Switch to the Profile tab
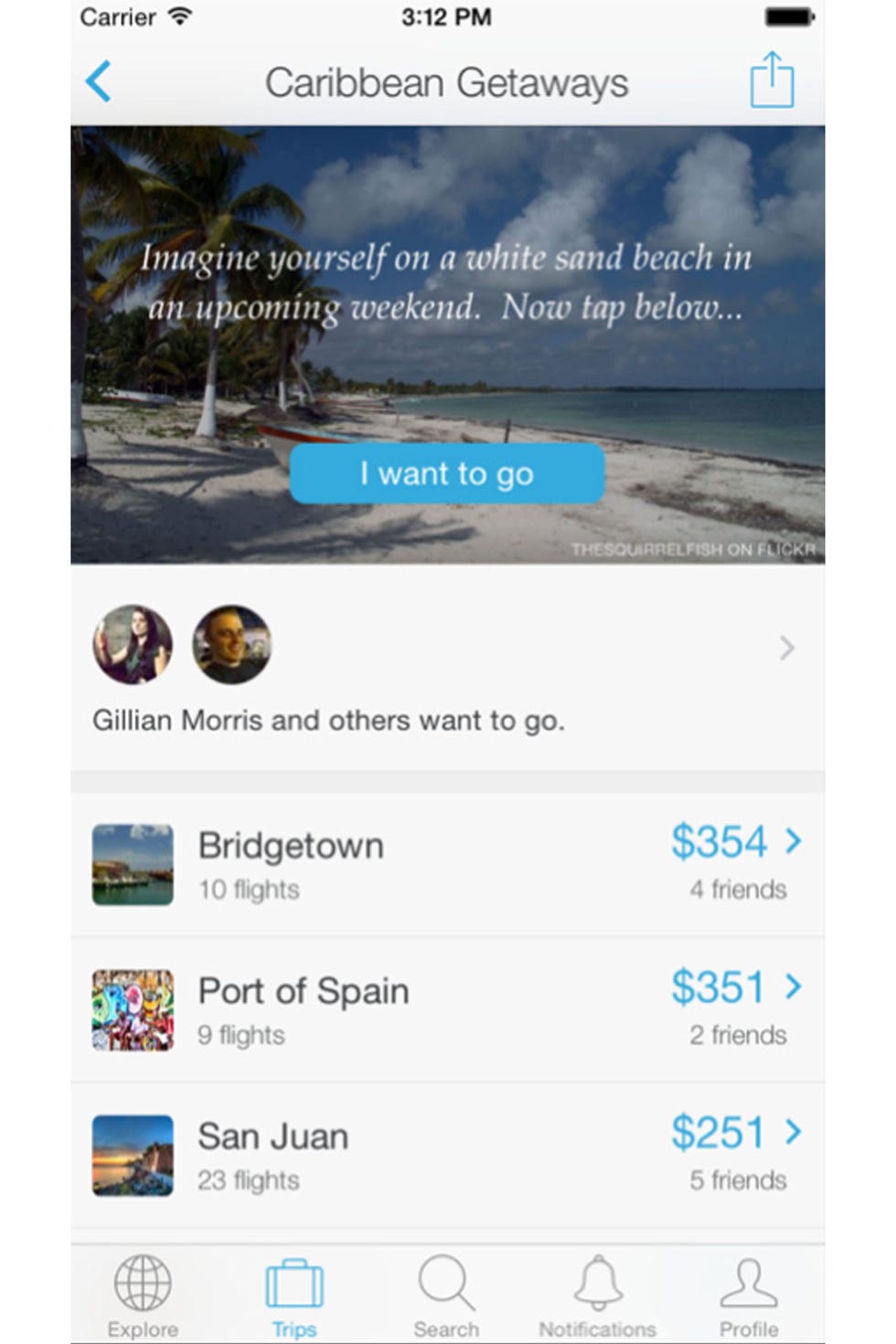Image resolution: width=896 pixels, height=1344 pixels. (749, 1296)
